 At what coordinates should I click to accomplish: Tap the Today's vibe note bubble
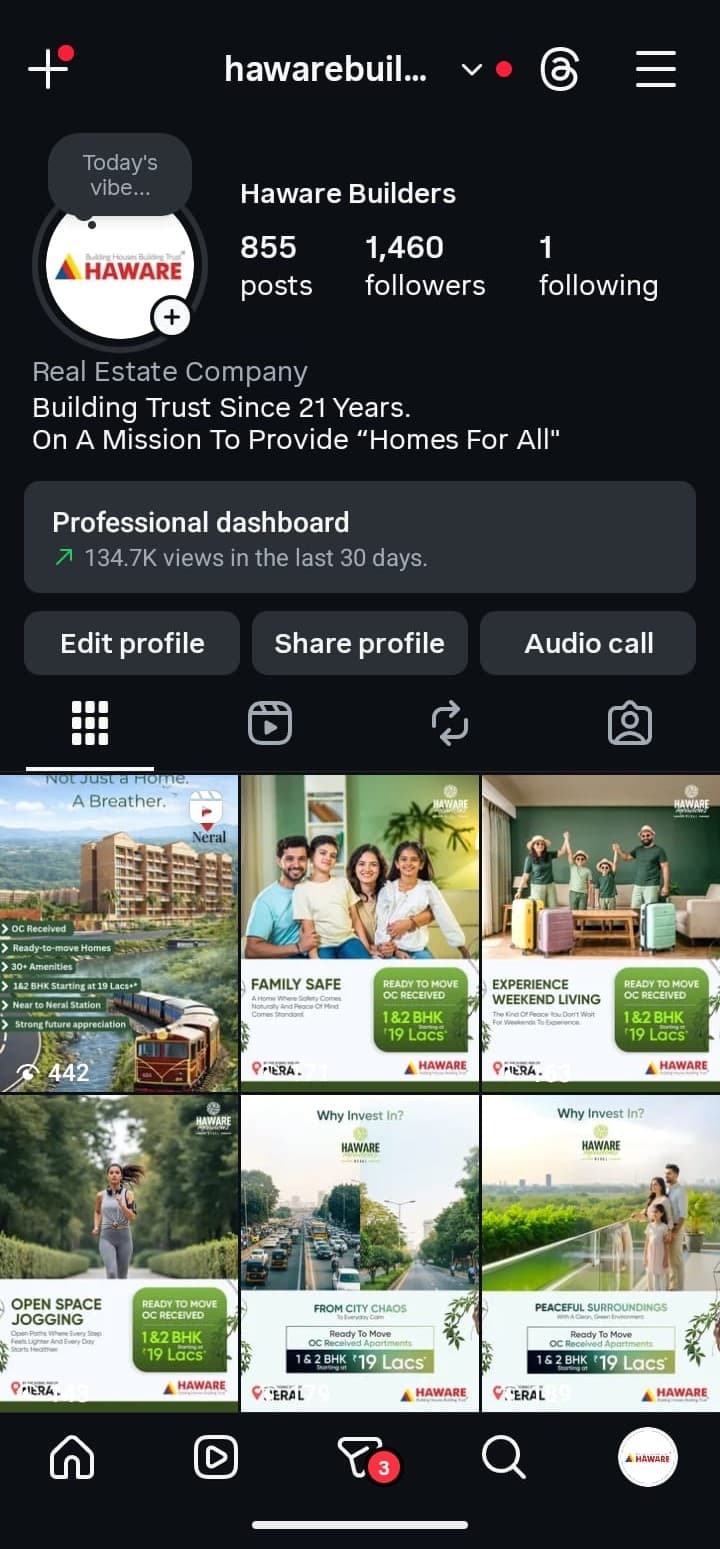pos(119,175)
